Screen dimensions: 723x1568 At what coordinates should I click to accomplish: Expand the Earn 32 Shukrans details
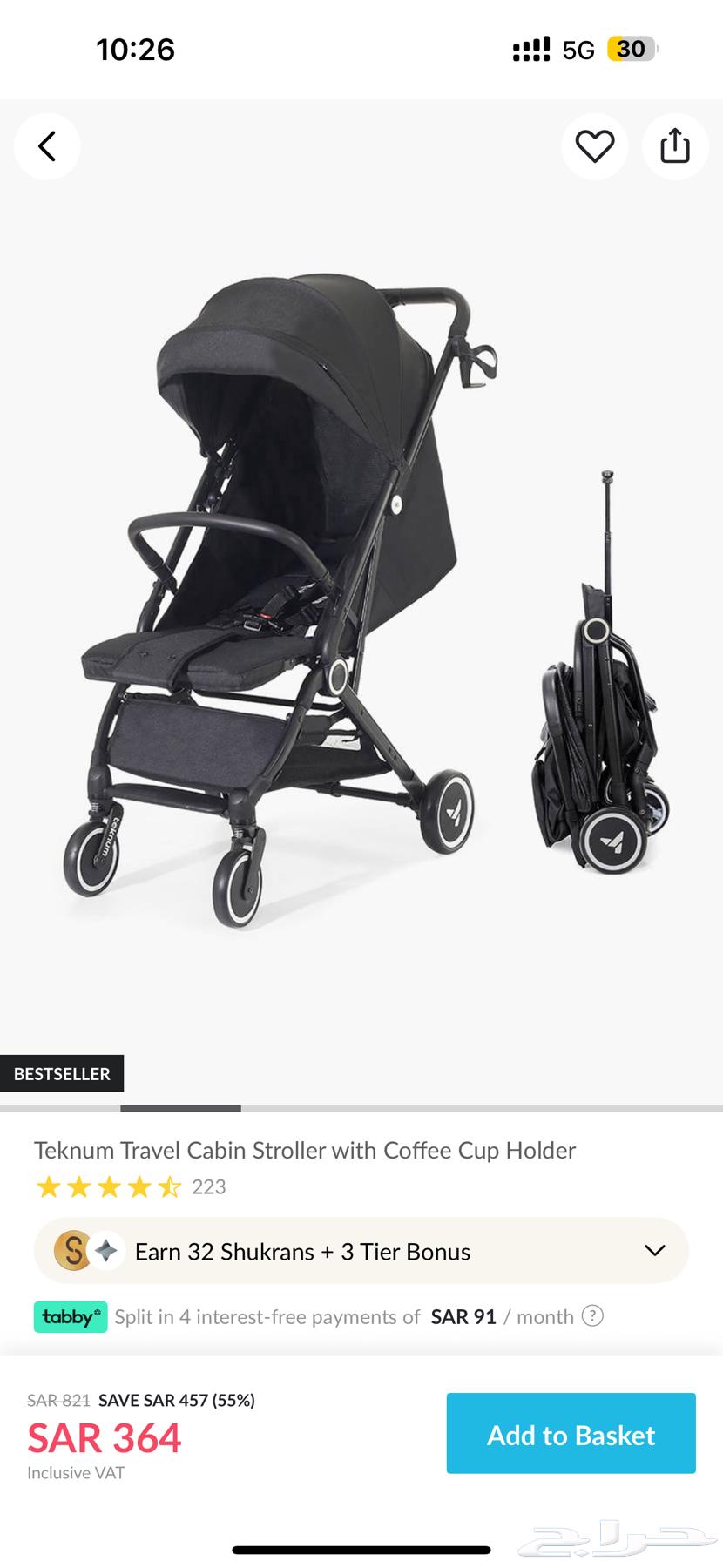pyautogui.click(x=654, y=1251)
